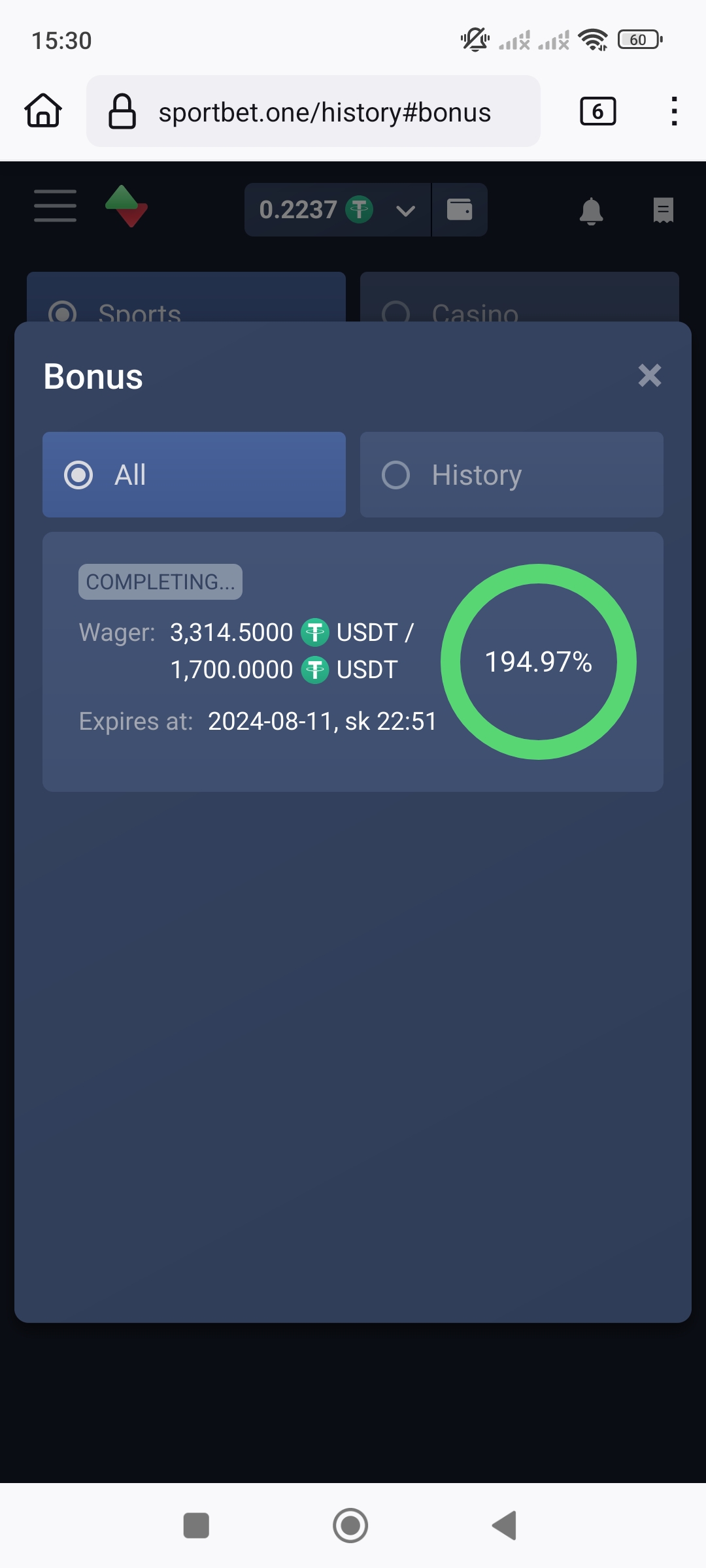Screen dimensions: 706x1568
Task: Open the notifications bell
Action: point(591,210)
